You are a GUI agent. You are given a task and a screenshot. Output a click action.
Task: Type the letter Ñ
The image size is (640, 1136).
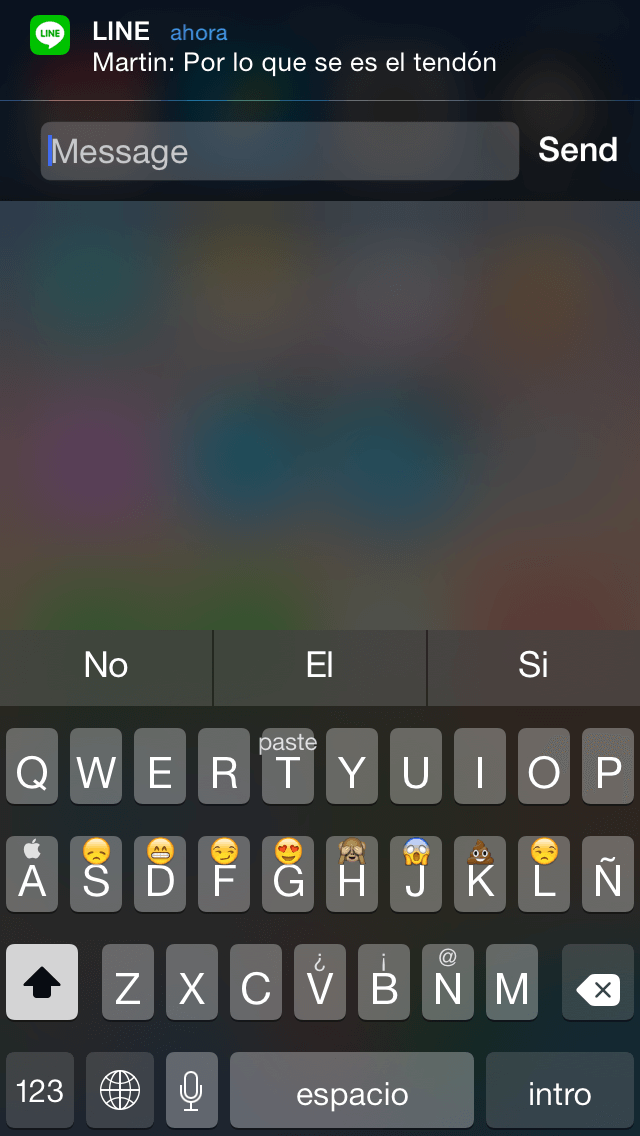coord(608,874)
